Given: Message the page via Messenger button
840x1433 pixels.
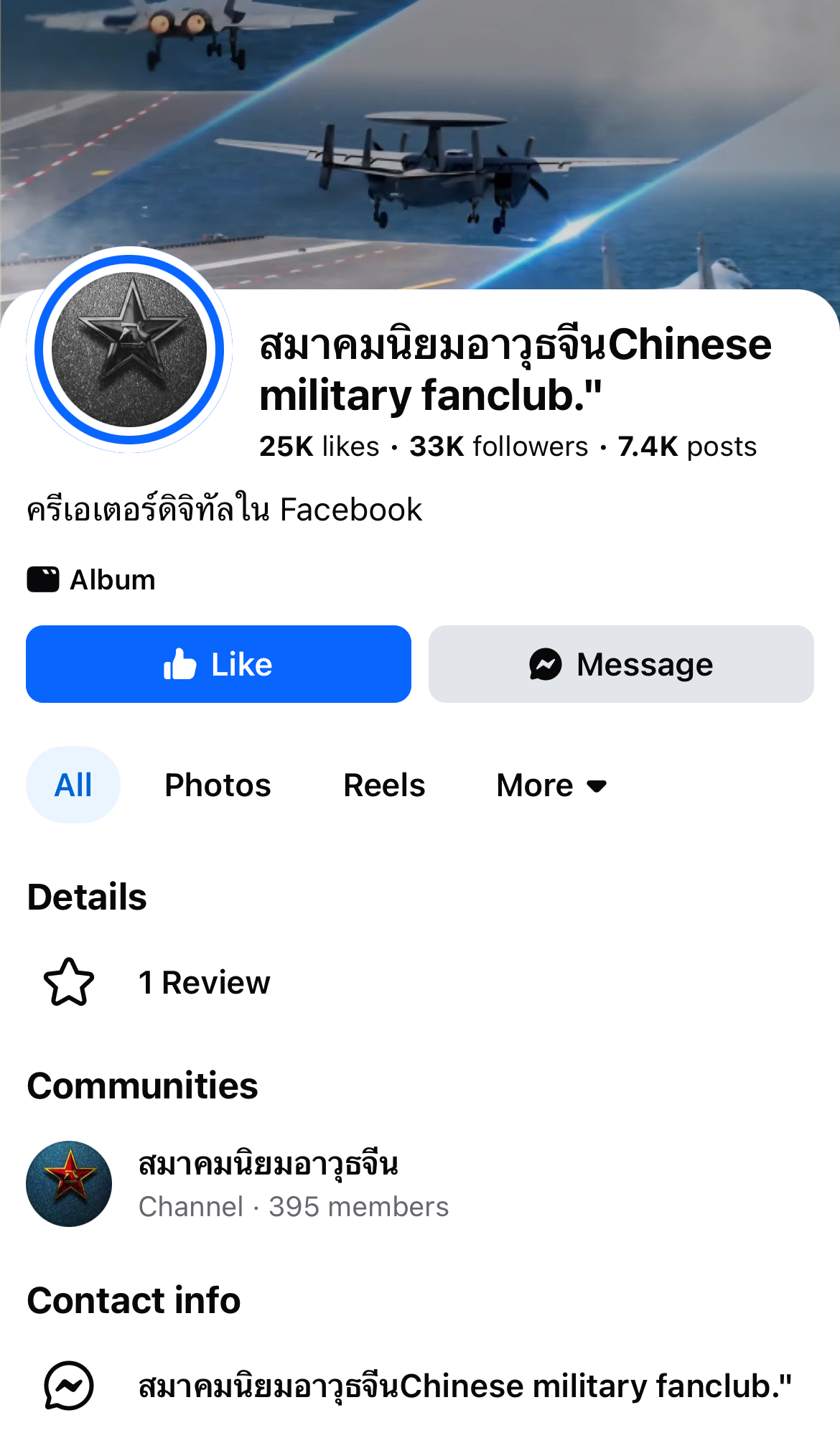Looking at the screenshot, I should point(621,664).
